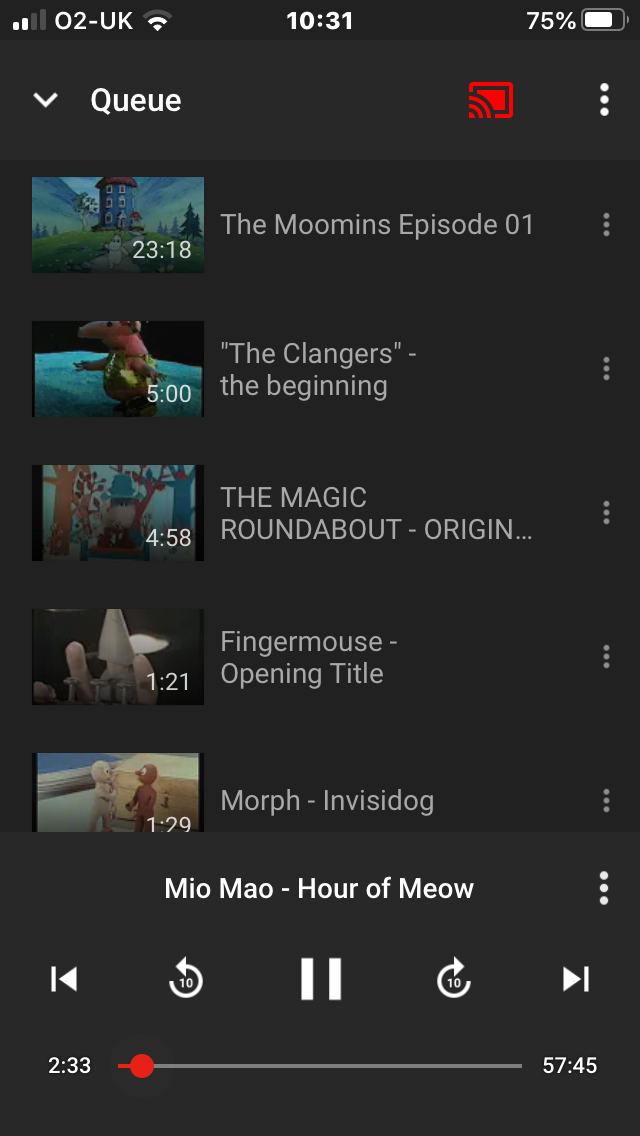Open options for The Moomins Episode 01
The image size is (640, 1136).
[x=606, y=225]
